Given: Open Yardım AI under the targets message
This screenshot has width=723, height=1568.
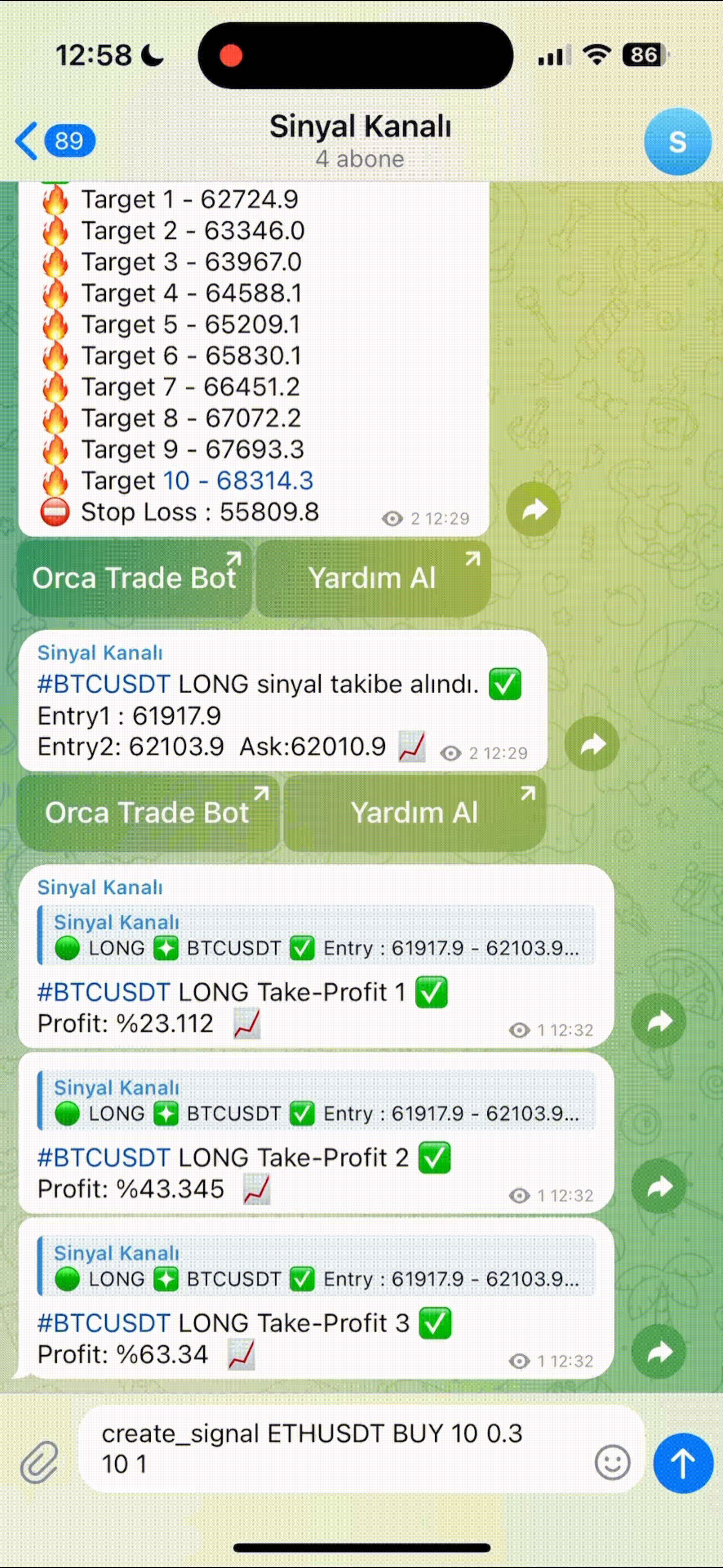Looking at the screenshot, I should [373, 578].
